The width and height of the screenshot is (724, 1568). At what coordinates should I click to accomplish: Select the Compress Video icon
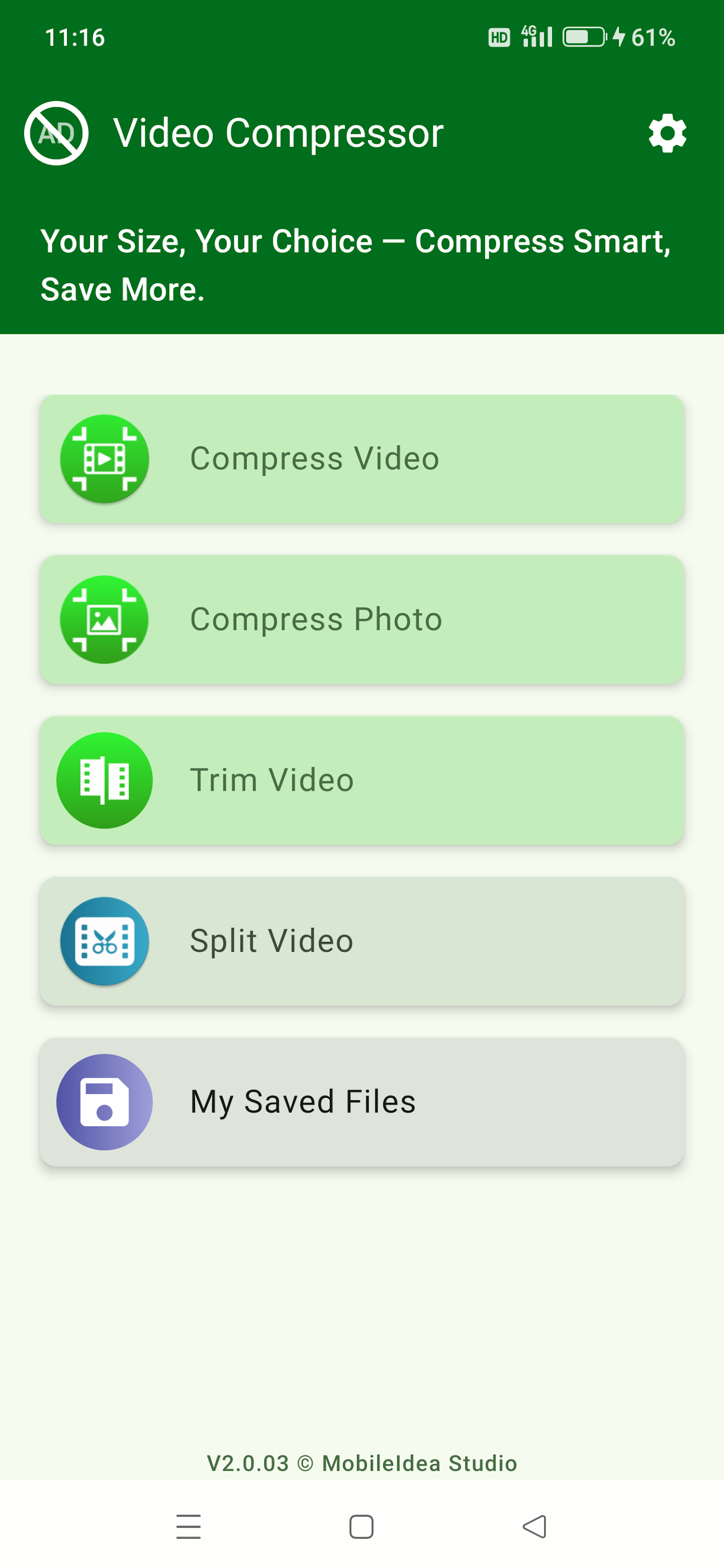coord(104,458)
